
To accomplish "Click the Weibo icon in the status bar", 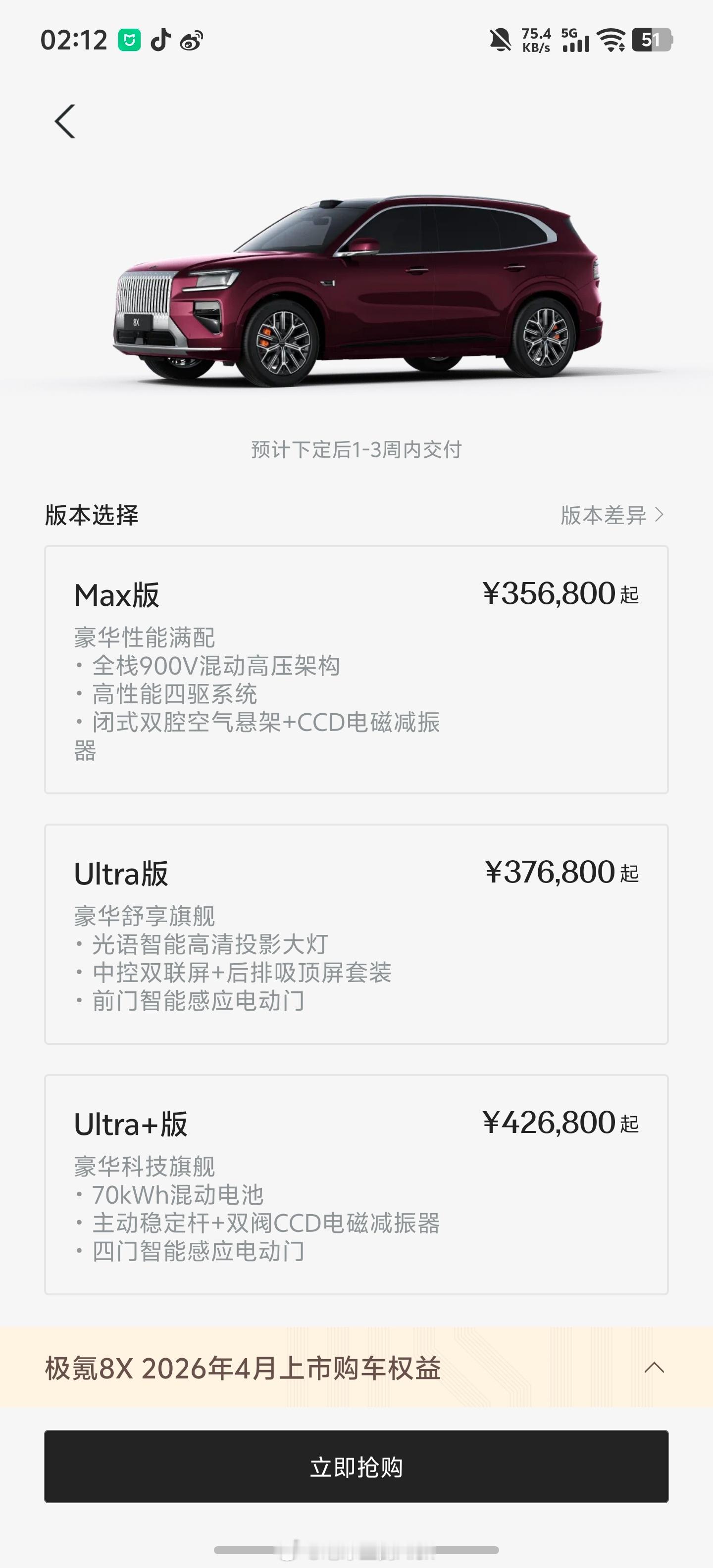I will coord(191,40).
